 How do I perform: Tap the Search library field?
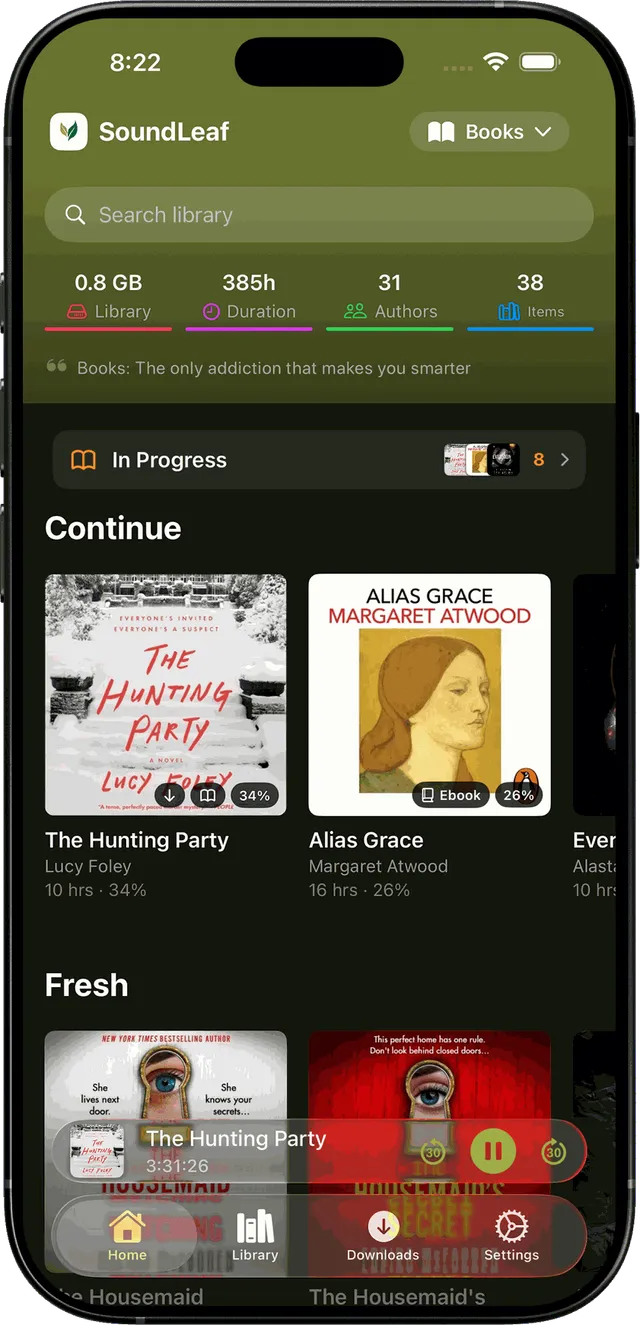319,215
